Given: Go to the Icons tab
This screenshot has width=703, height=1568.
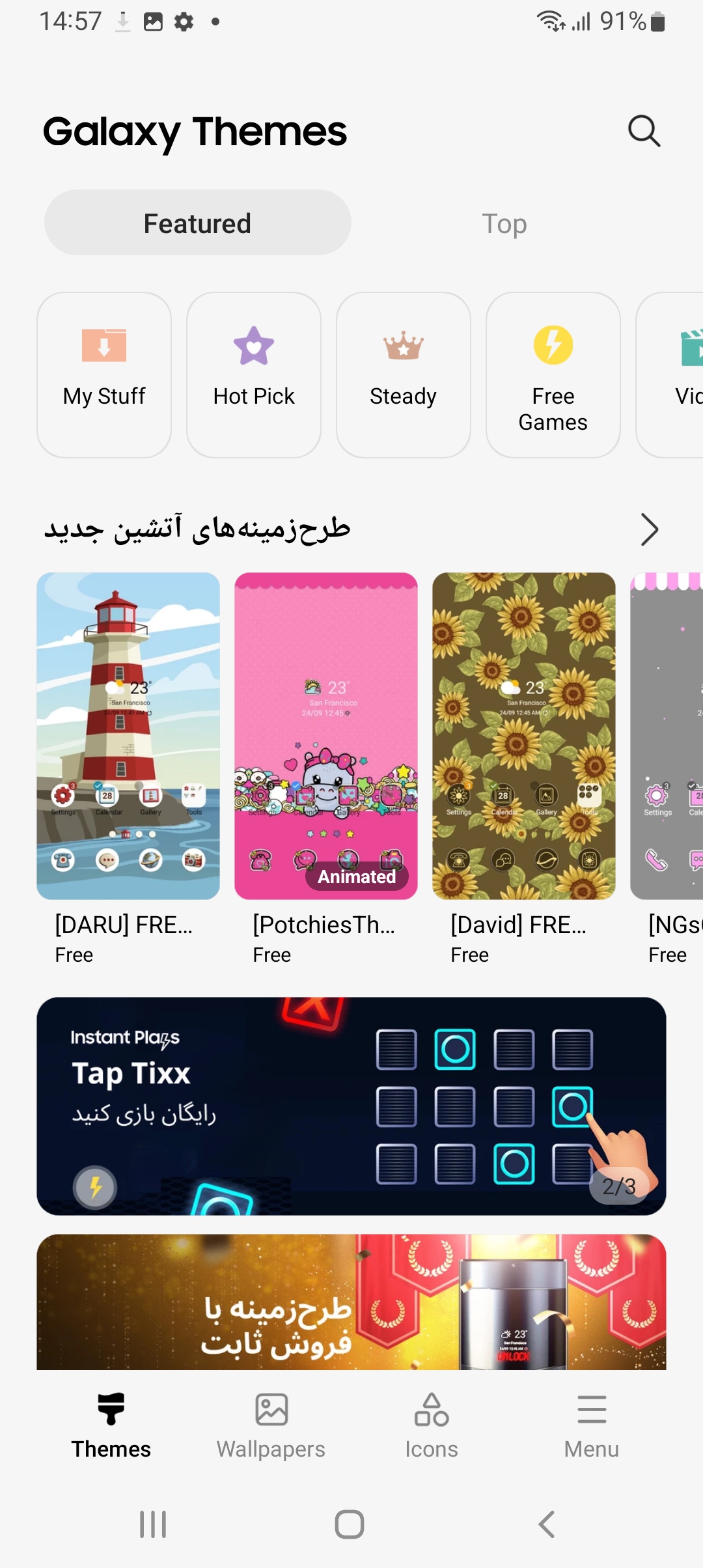Looking at the screenshot, I should click(x=431, y=1426).
